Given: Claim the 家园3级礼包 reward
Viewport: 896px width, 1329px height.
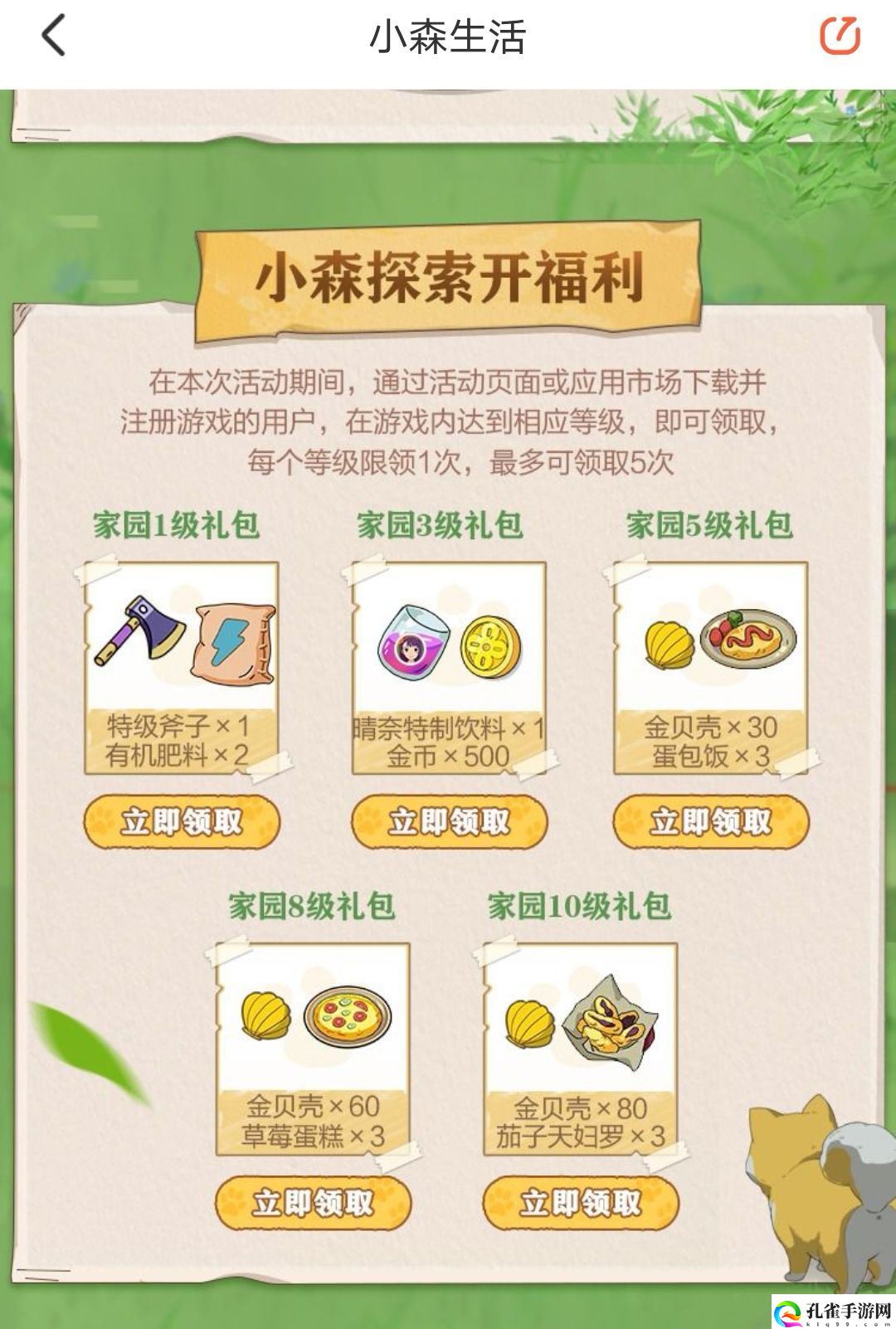Looking at the screenshot, I should [x=450, y=822].
